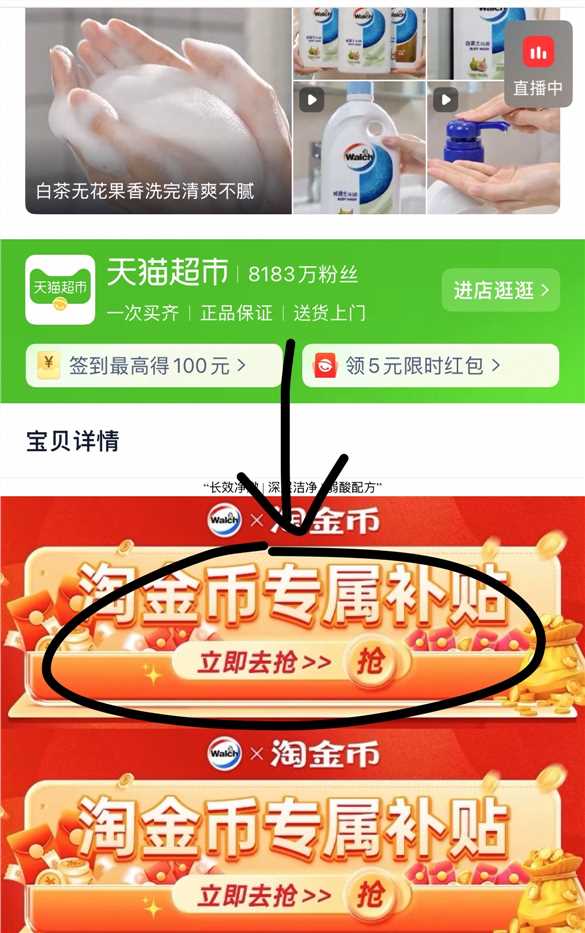
Task: Play the Walch bottle video thumbnail
Action: coord(359,148)
